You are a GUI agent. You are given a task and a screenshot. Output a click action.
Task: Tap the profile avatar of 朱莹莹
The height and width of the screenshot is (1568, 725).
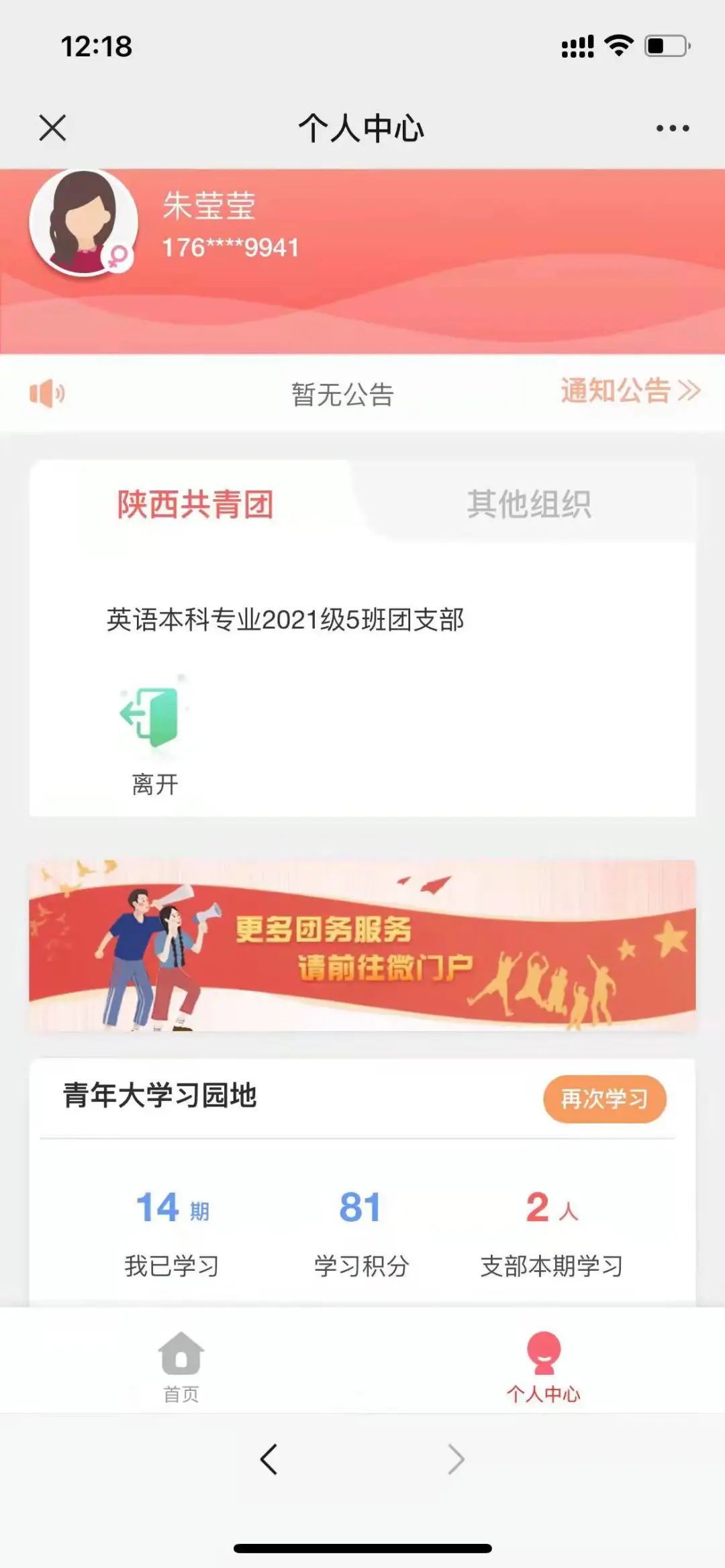83,223
